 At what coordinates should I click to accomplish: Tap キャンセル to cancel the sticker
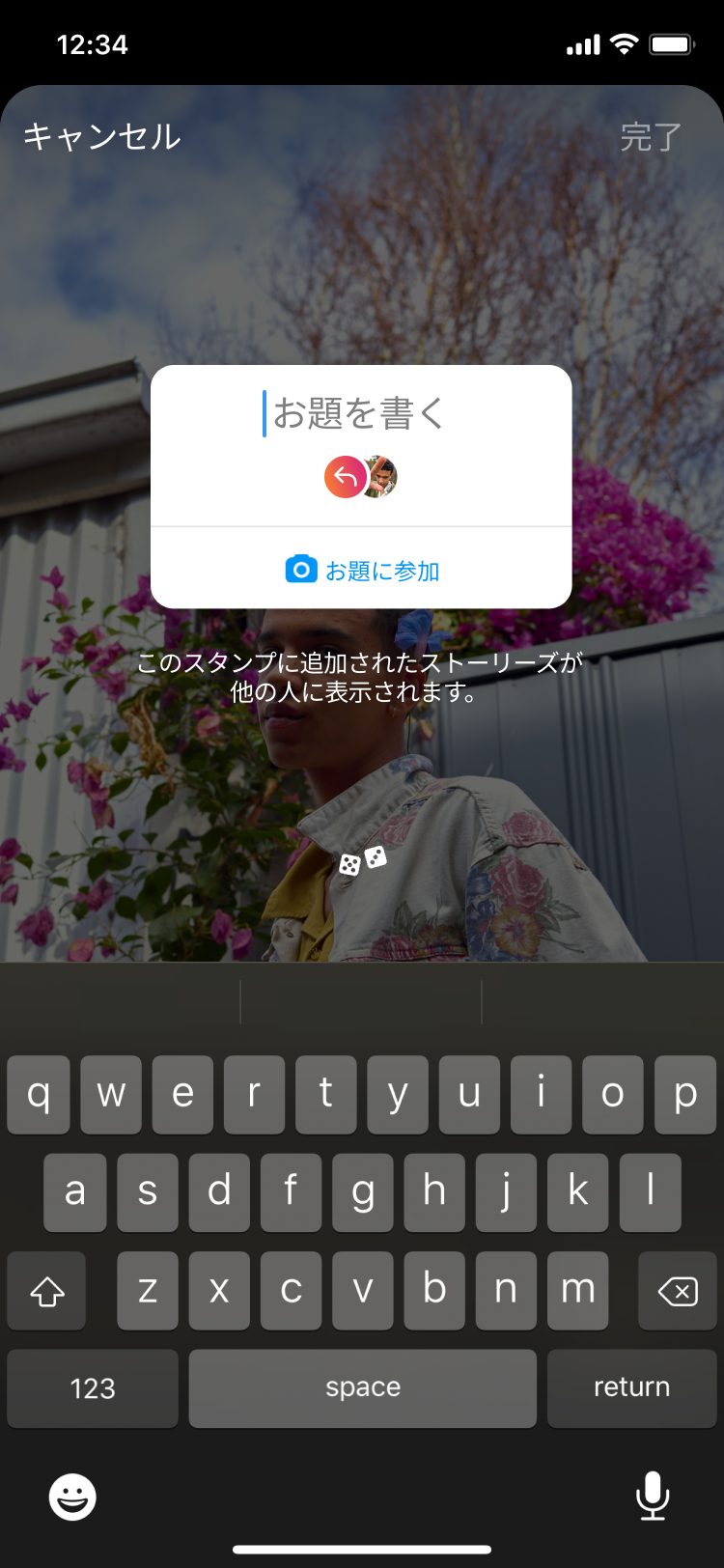(101, 136)
